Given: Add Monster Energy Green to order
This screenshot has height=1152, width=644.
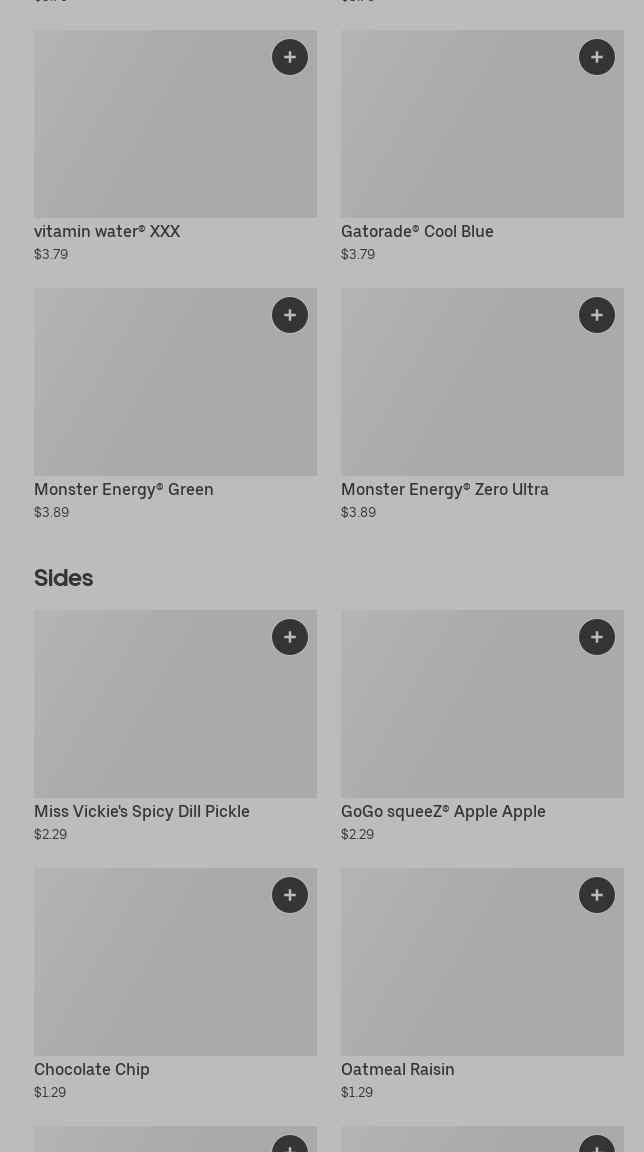Looking at the screenshot, I should point(290,315).
